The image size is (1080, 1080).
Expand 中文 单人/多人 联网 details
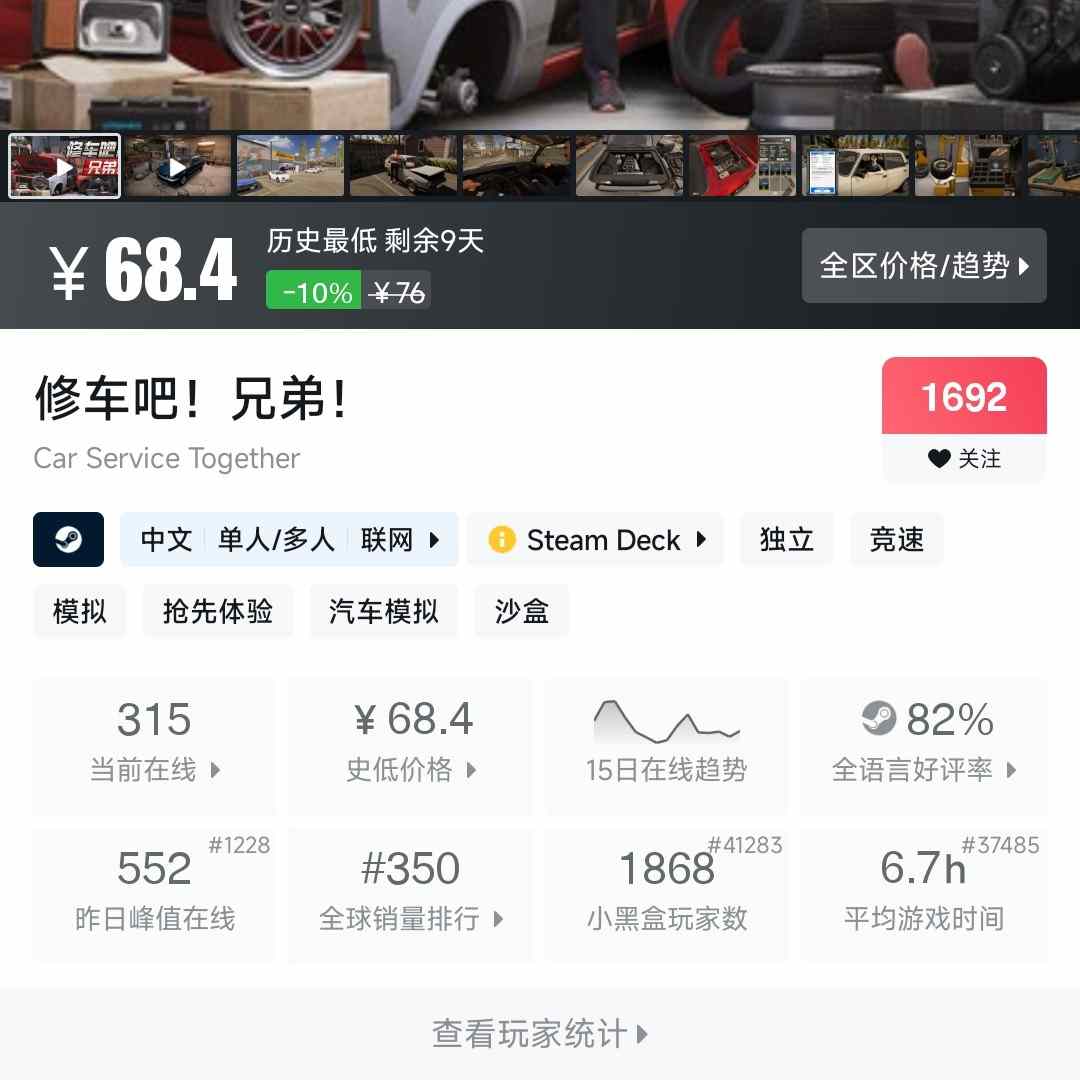[x=289, y=540]
